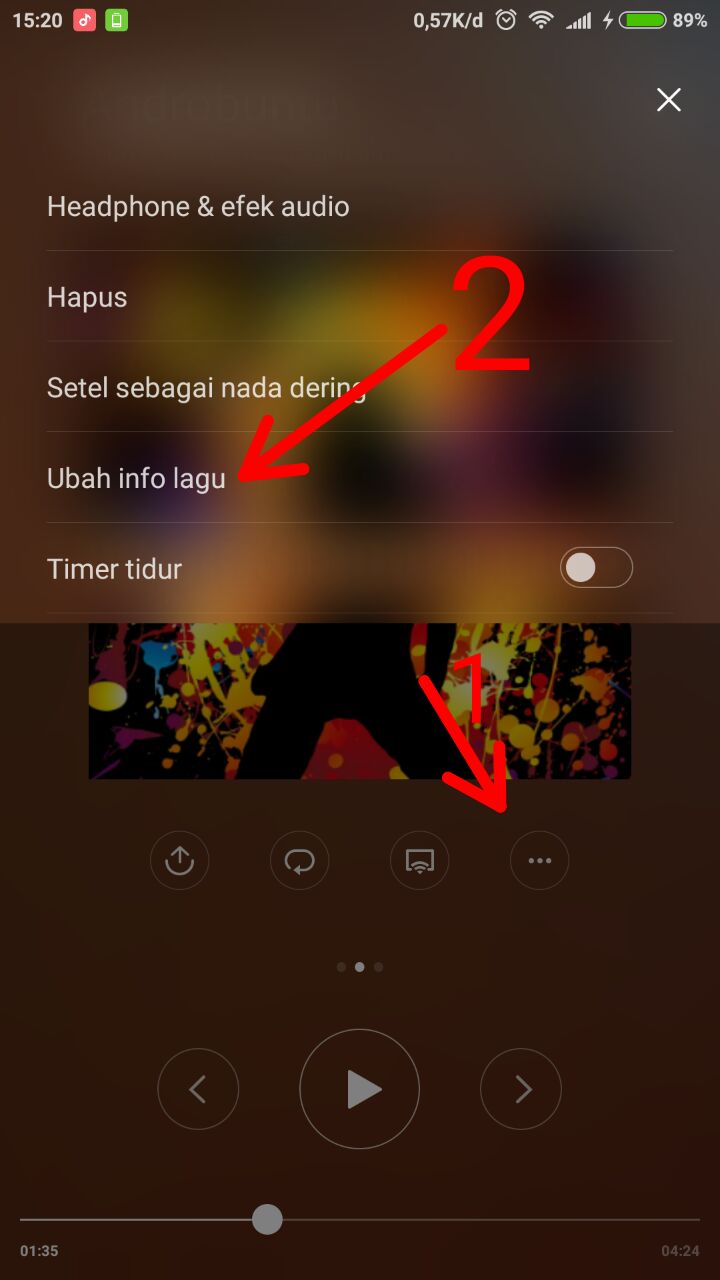Tap the cast to device icon
This screenshot has height=1280, width=720.
click(419, 860)
